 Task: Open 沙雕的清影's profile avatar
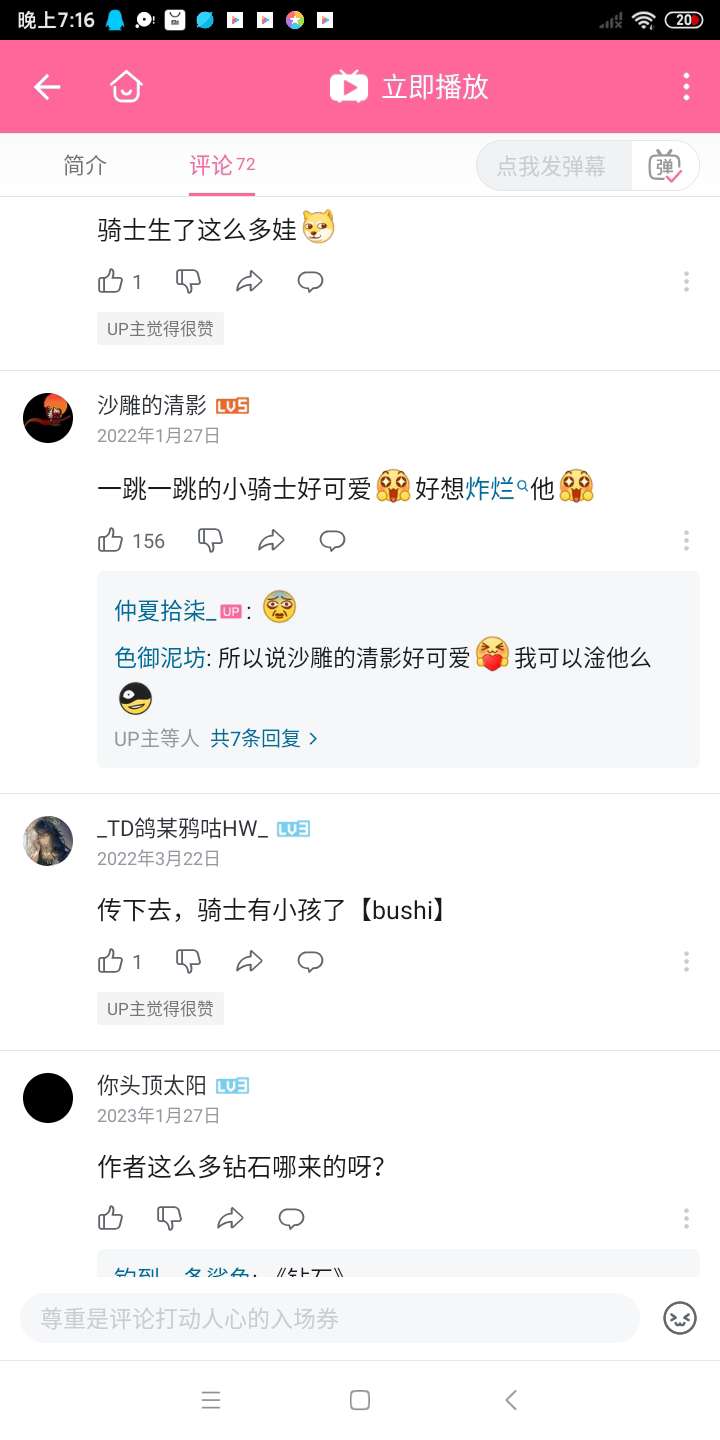(x=48, y=417)
